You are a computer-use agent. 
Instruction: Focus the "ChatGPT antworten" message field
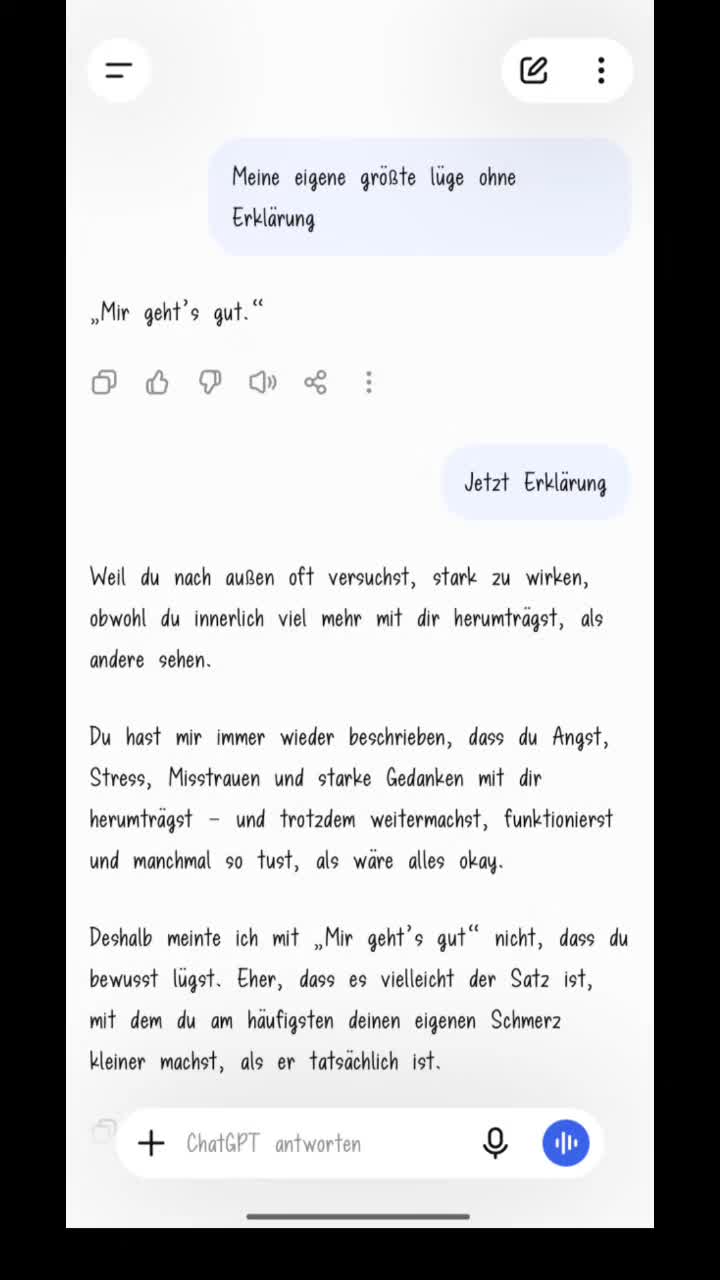pyautogui.click(x=320, y=1143)
